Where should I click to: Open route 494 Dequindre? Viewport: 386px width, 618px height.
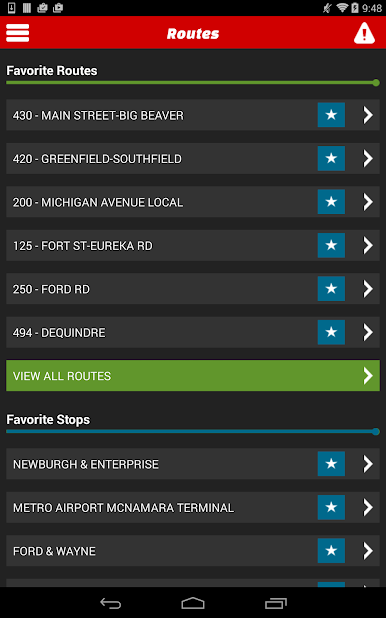point(193,332)
